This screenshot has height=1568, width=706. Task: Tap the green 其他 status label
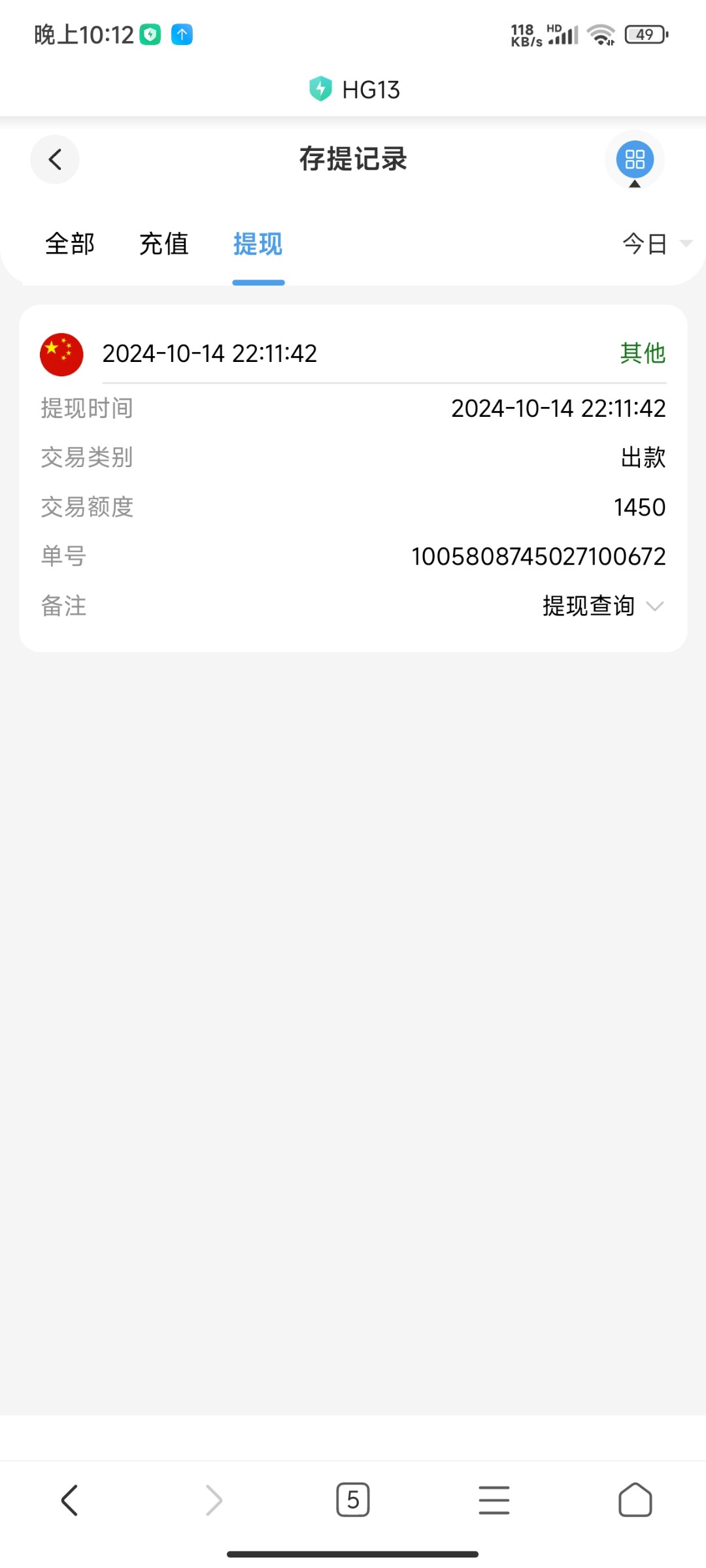point(643,353)
